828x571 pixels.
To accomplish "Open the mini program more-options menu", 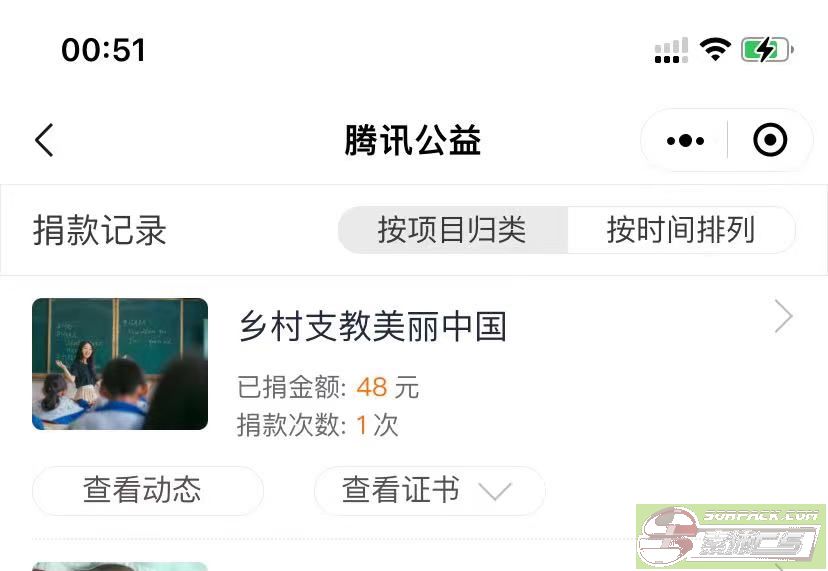I will click(x=685, y=141).
